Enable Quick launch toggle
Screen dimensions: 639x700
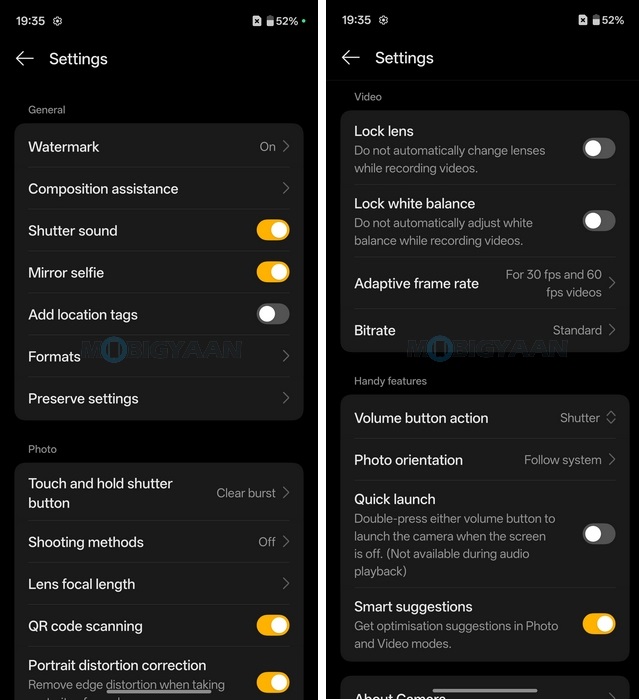click(x=598, y=534)
